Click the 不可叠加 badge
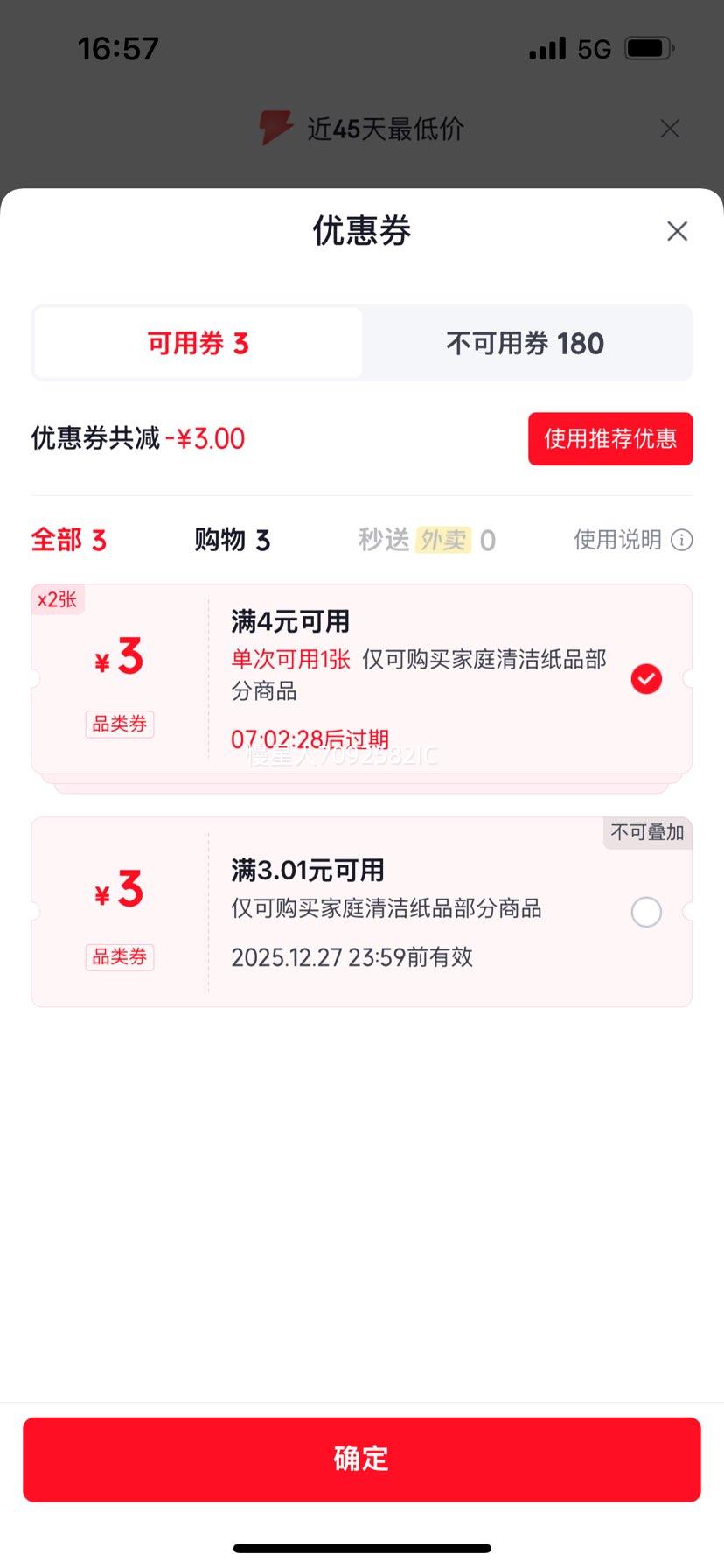The width and height of the screenshot is (724, 1568). [646, 833]
